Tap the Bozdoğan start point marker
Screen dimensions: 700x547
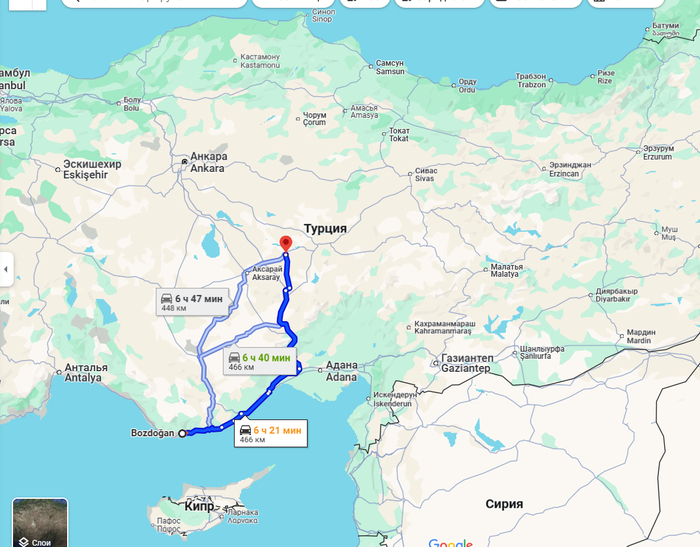[x=182, y=433]
